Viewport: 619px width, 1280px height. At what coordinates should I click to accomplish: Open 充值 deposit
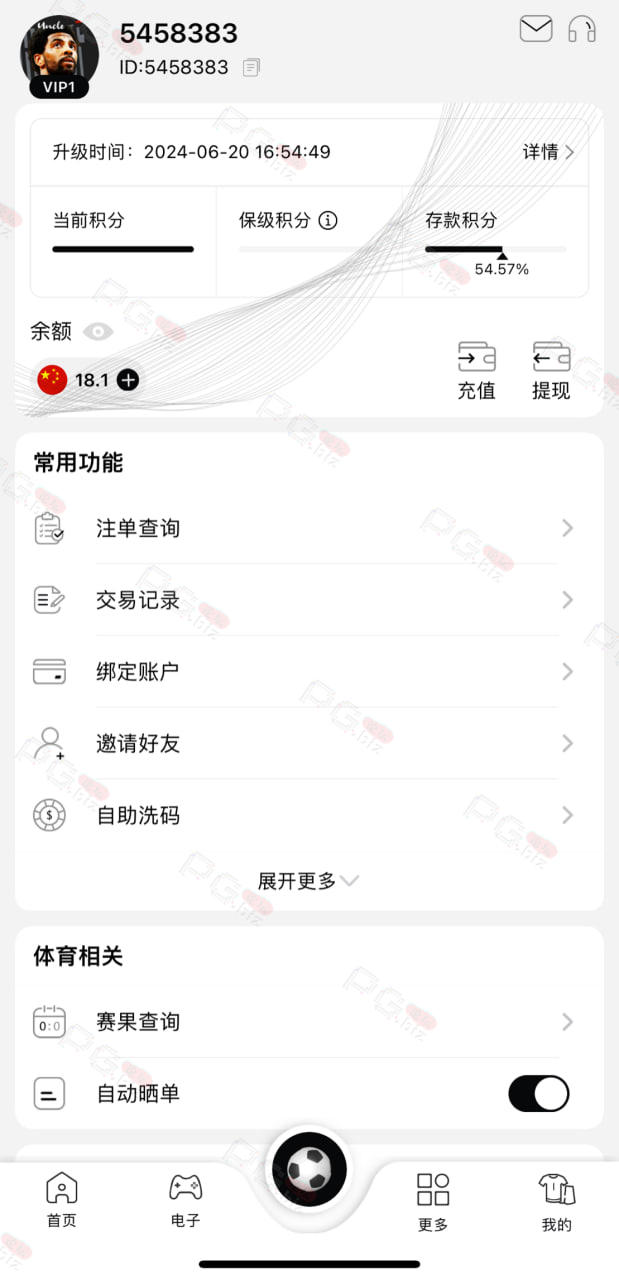point(477,371)
